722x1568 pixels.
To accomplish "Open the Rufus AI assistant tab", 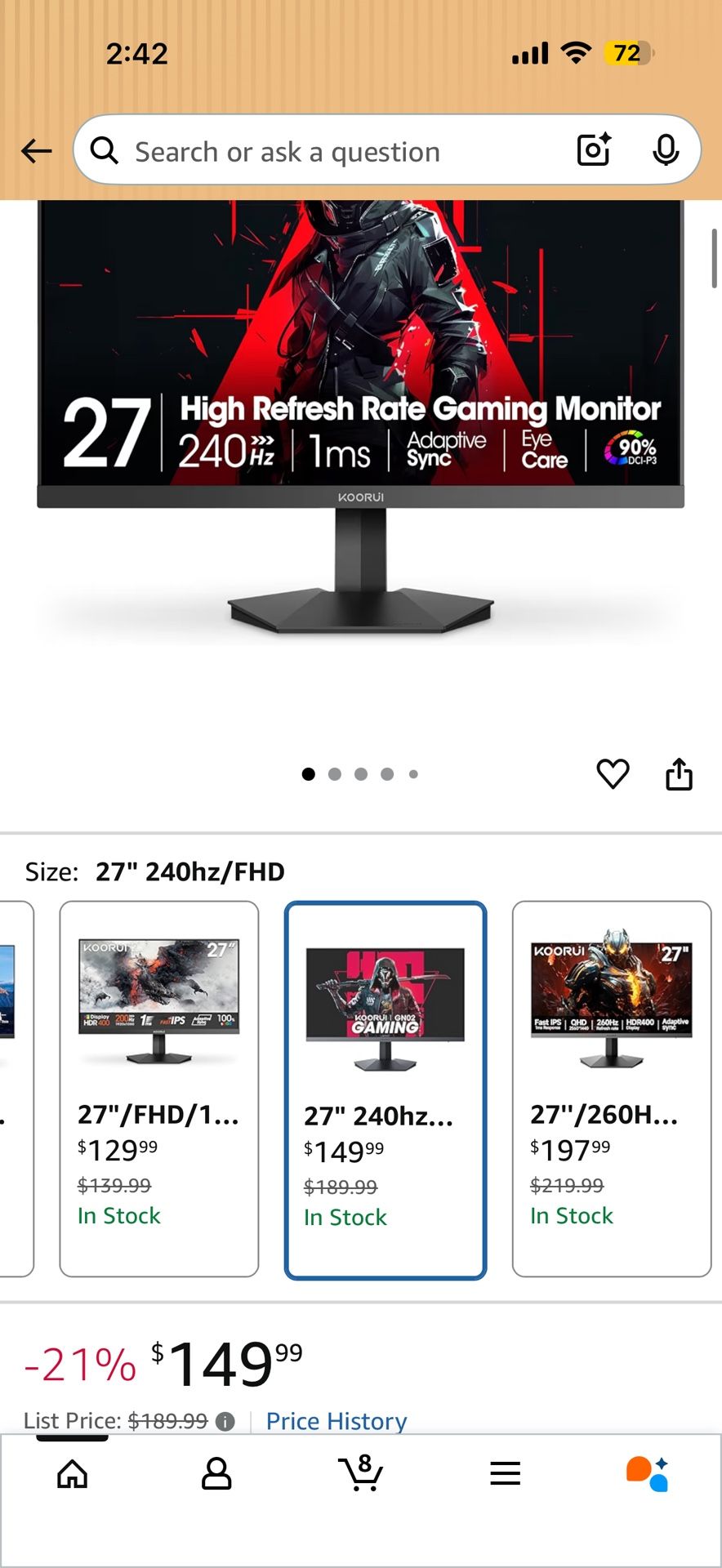I will pyautogui.click(x=648, y=1474).
